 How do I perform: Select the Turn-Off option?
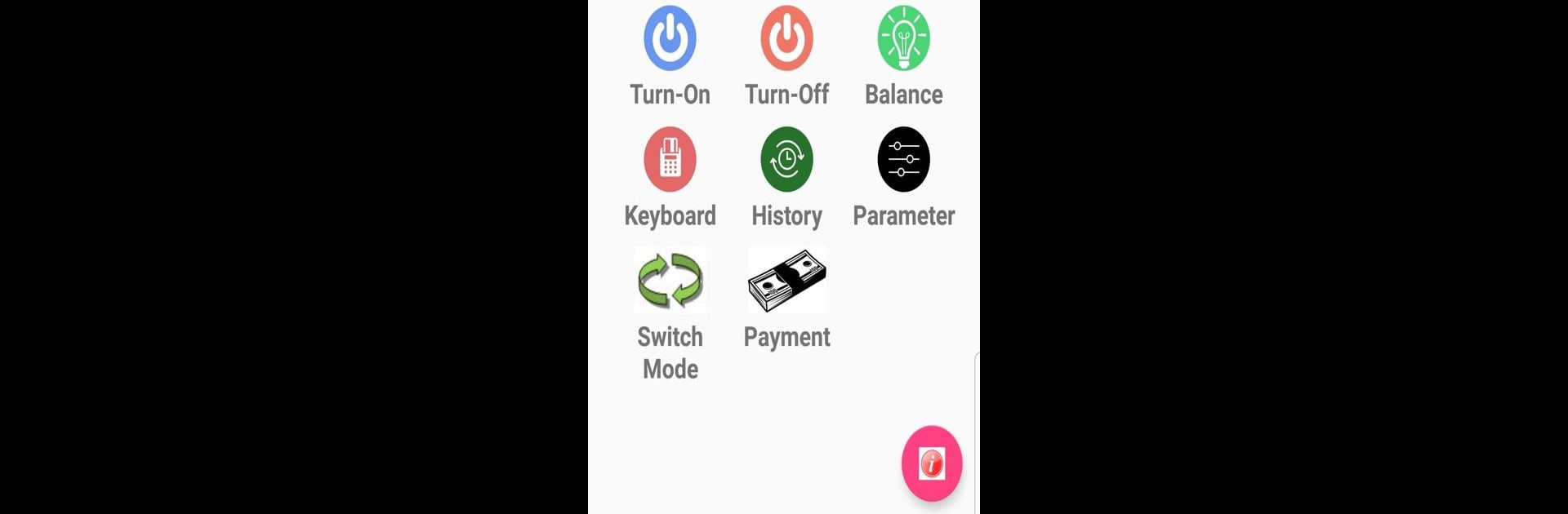coord(786,38)
